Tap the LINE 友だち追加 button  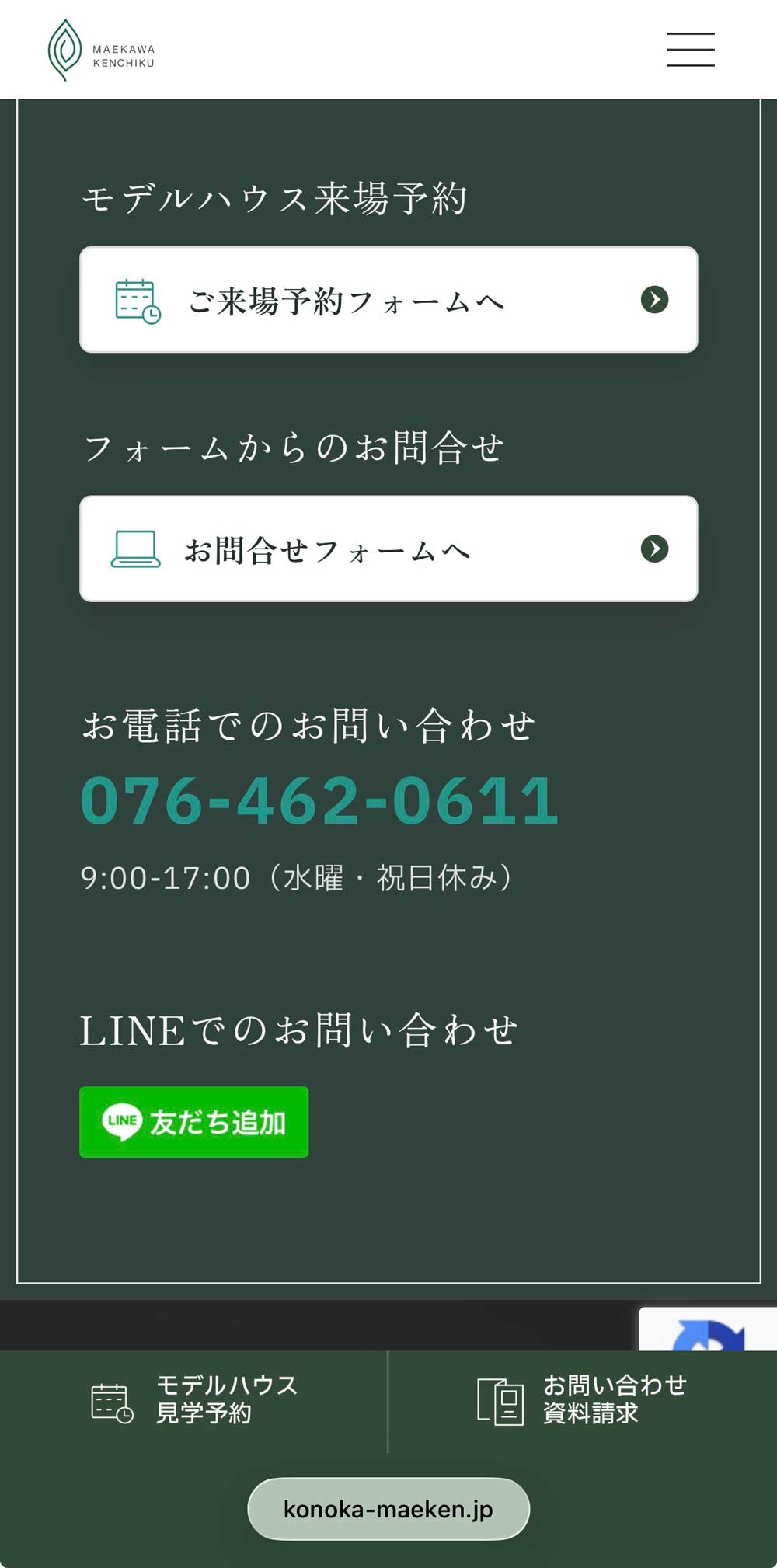point(193,1122)
